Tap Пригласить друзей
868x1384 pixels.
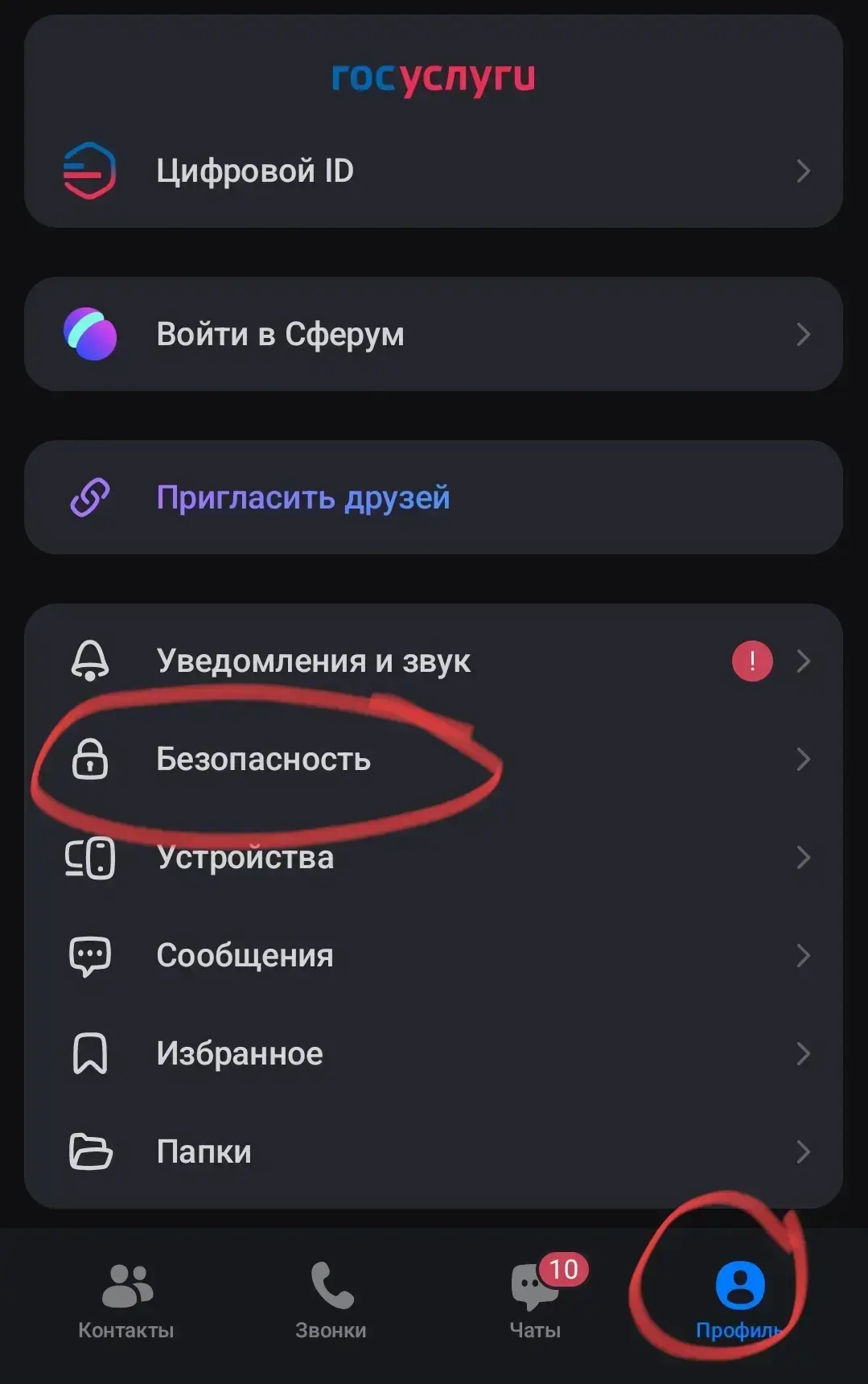(433, 497)
